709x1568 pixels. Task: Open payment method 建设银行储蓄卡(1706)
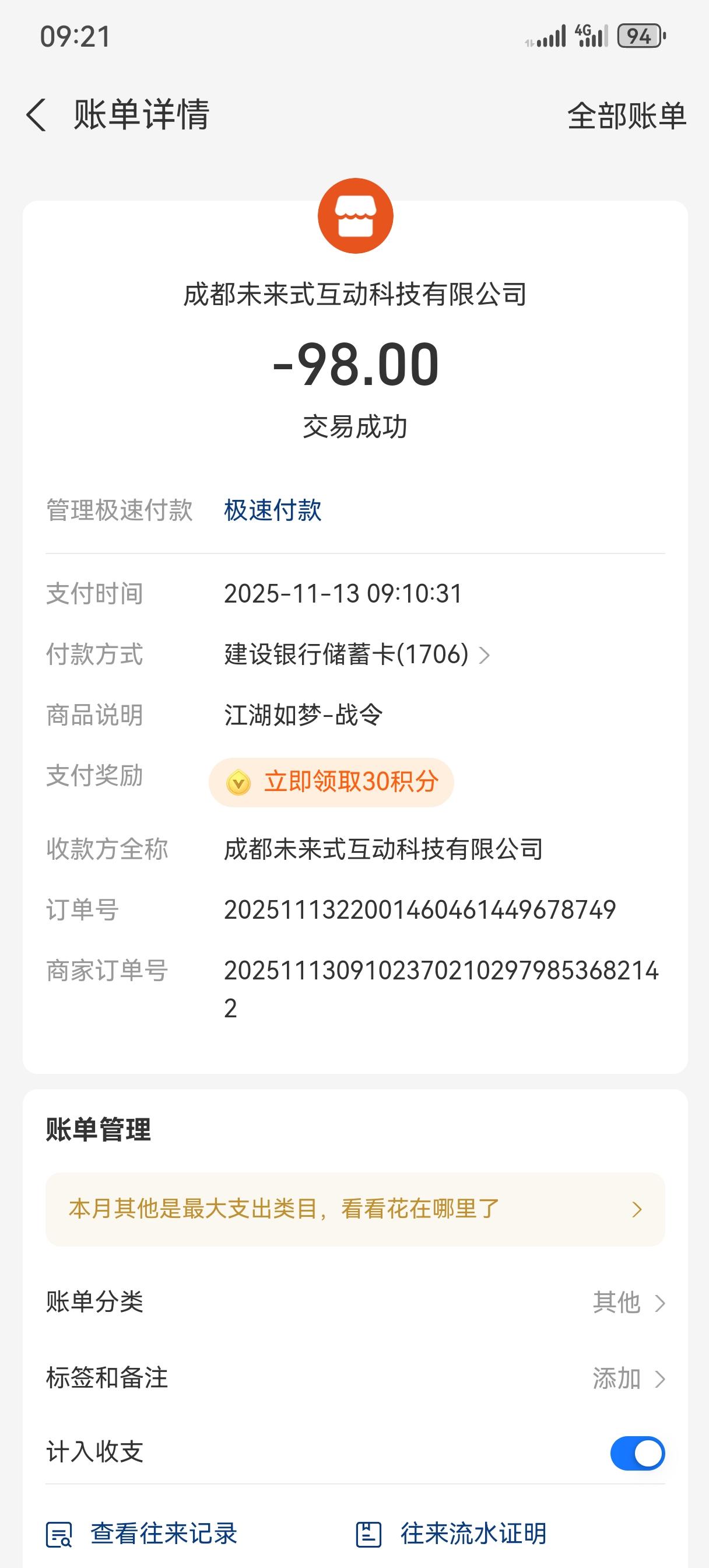click(357, 654)
